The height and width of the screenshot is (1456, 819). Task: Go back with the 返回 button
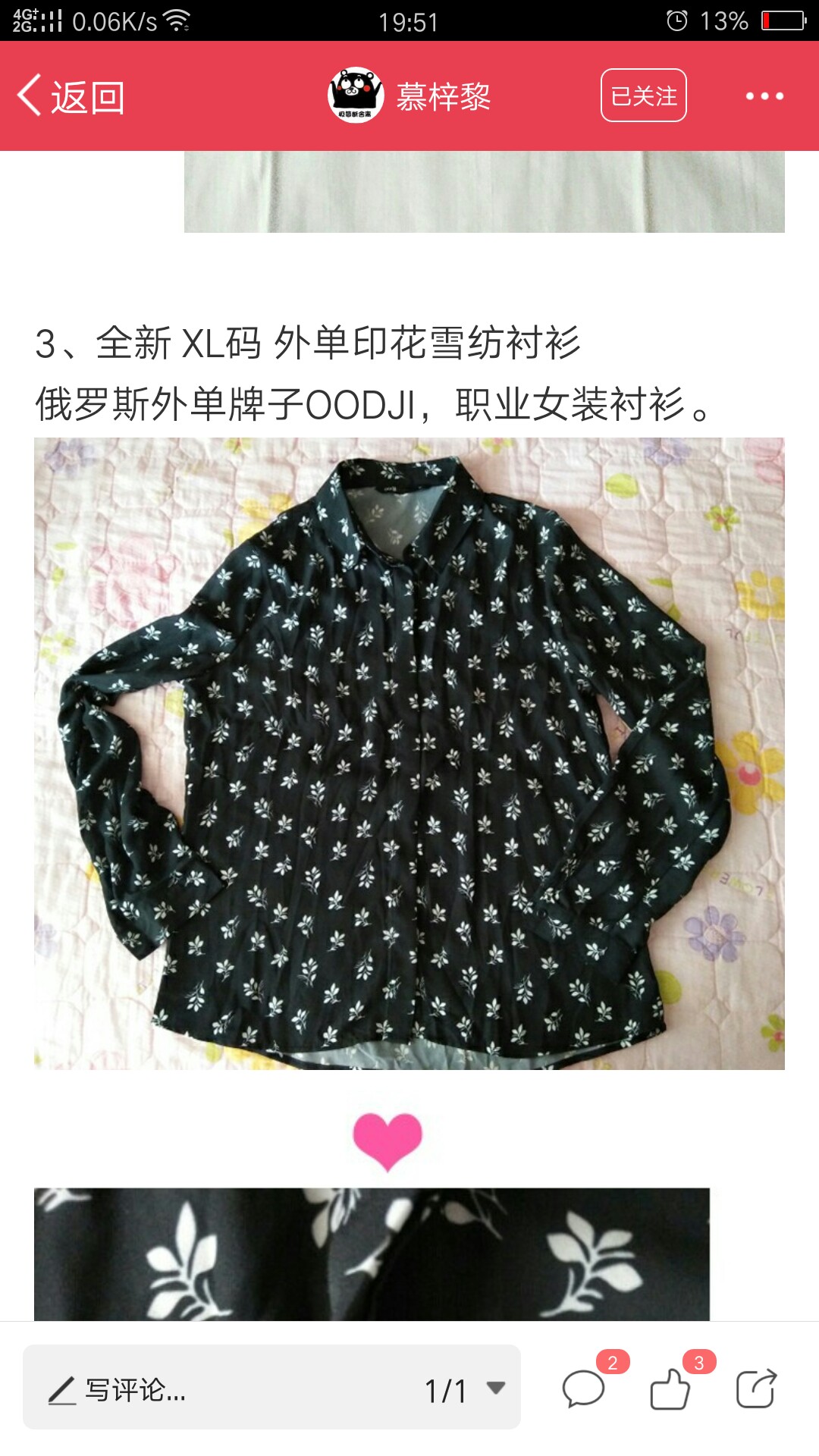point(71,97)
